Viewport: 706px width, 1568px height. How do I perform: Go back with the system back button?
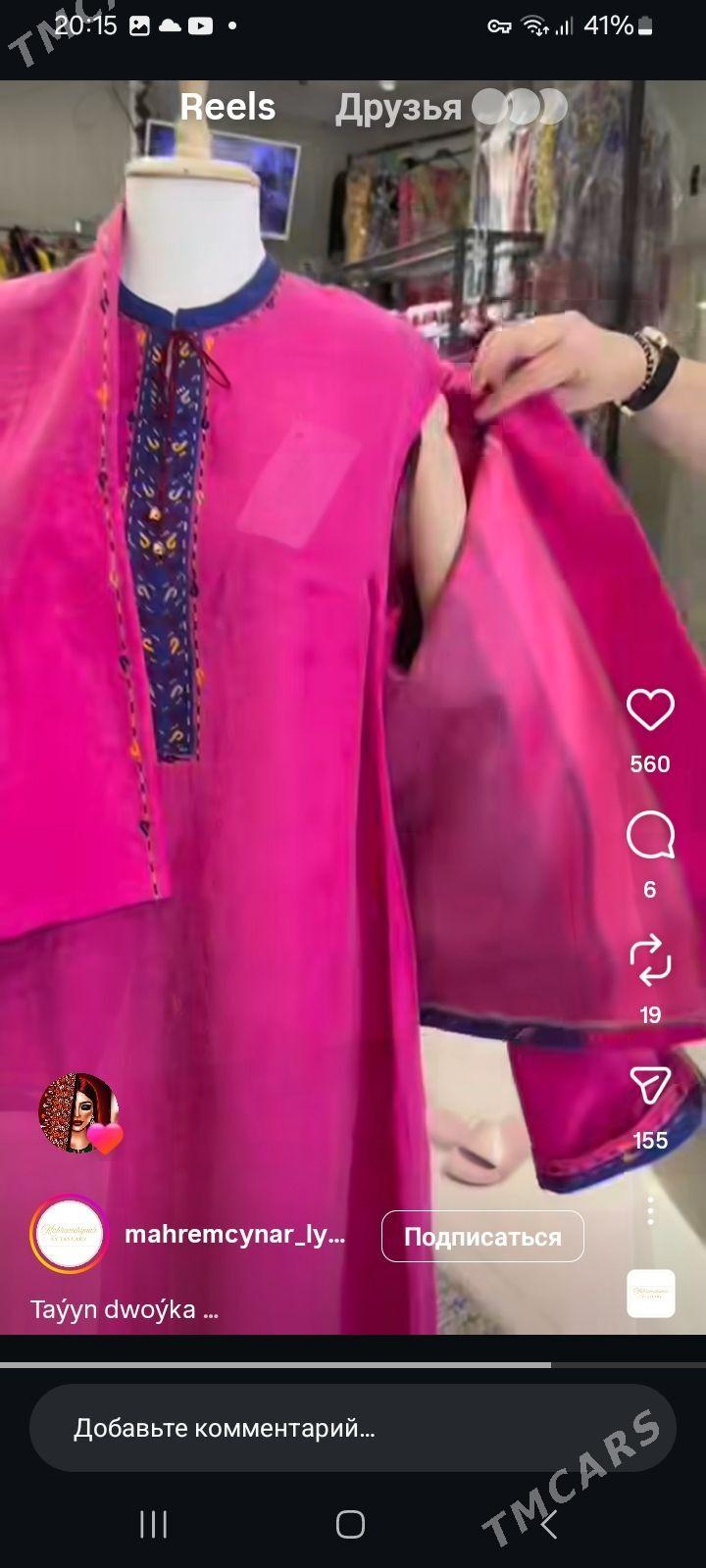(x=548, y=1524)
